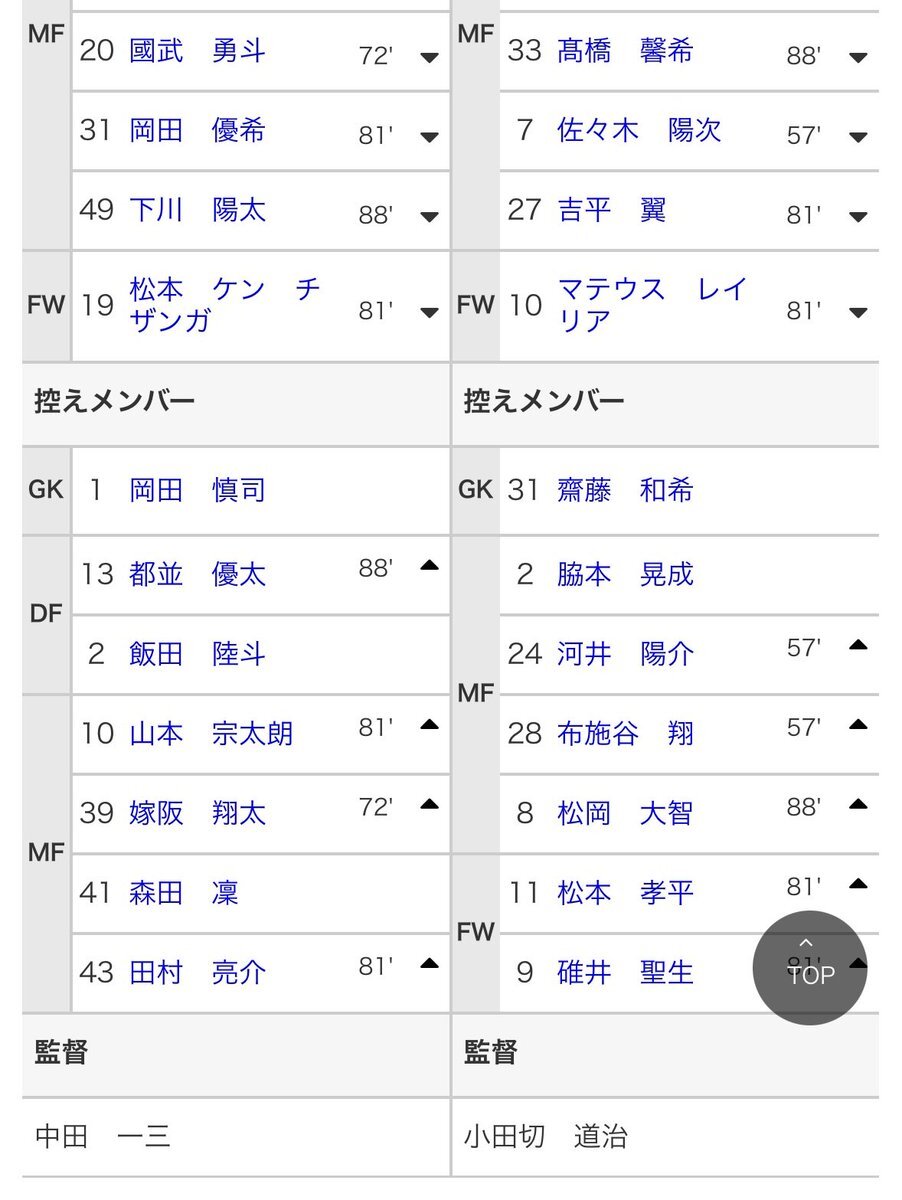Open player 都並 優太's page

pos(197,574)
